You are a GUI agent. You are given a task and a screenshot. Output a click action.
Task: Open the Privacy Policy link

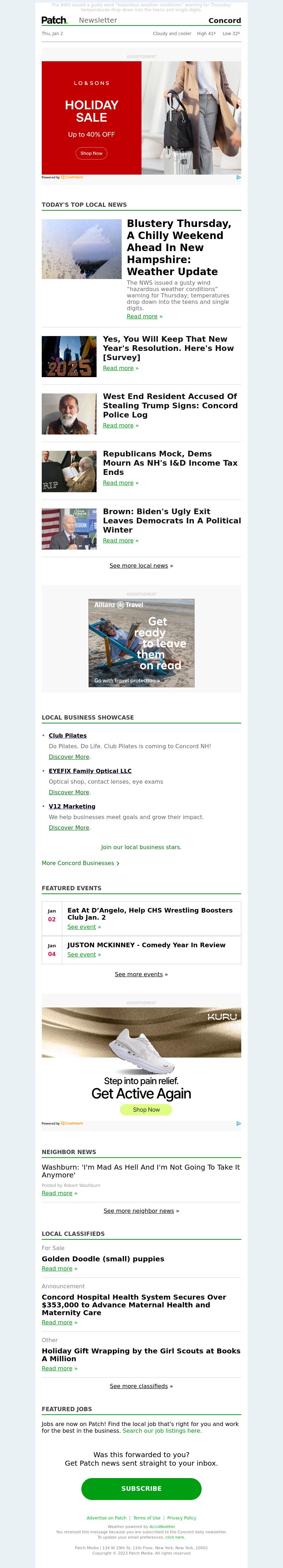click(181, 1518)
